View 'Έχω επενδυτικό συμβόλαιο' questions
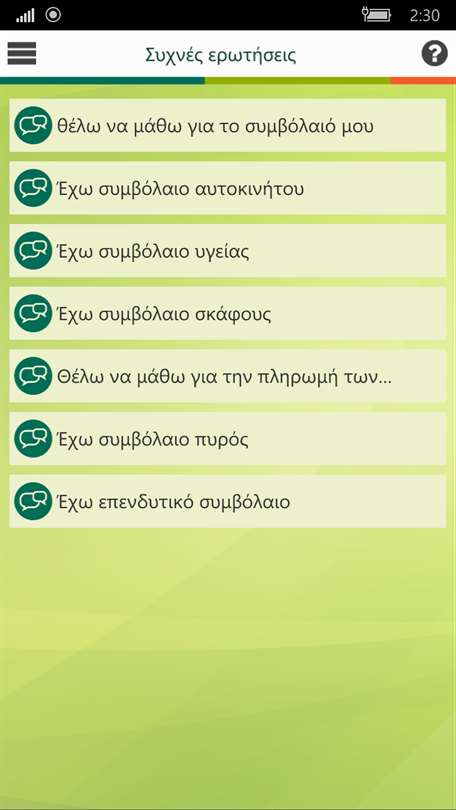Image resolution: width=456 pixels, height=810 pixels. click(x=228, y=502)
